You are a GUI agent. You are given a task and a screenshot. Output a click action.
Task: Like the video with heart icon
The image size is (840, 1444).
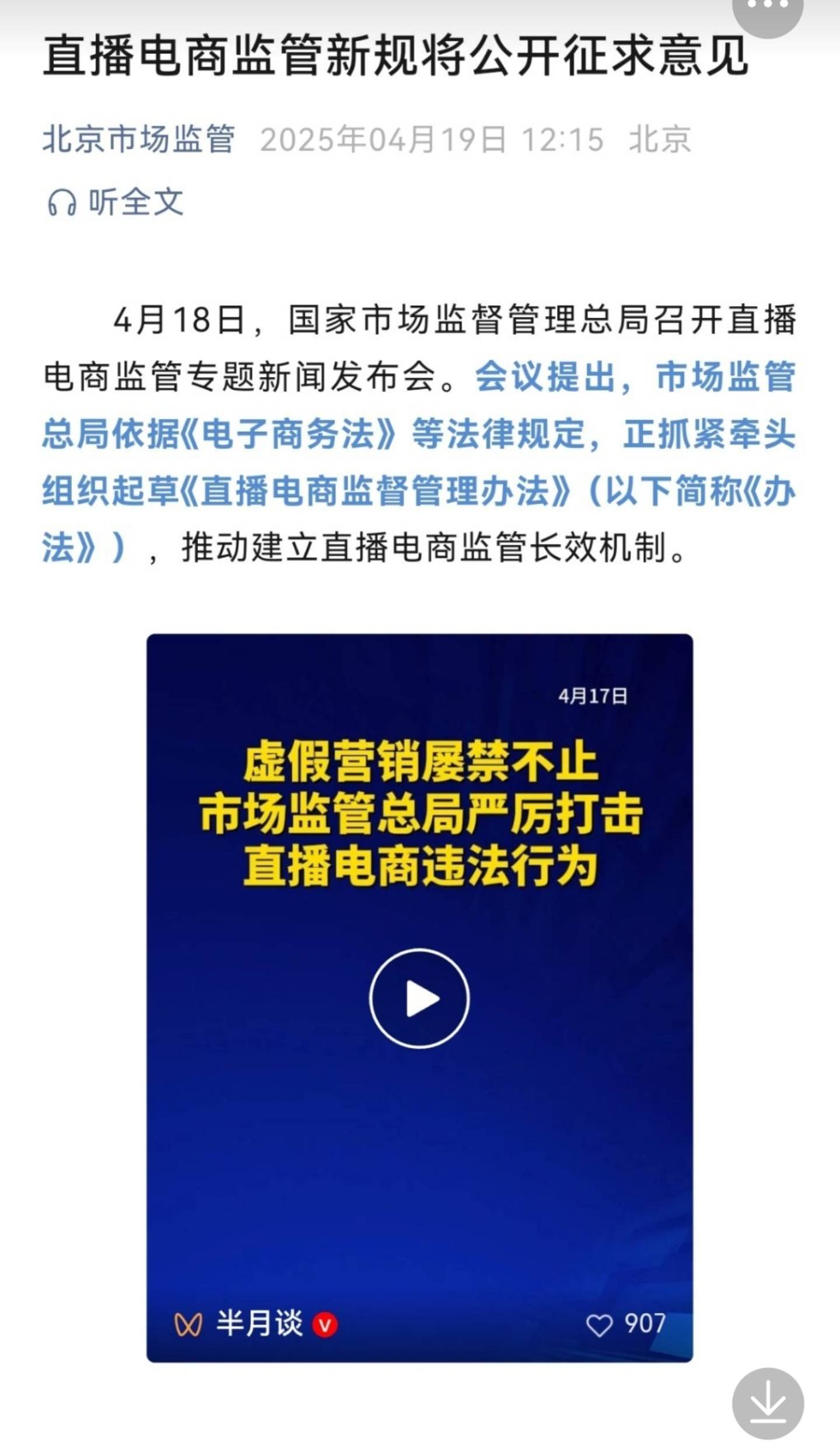600,1325
